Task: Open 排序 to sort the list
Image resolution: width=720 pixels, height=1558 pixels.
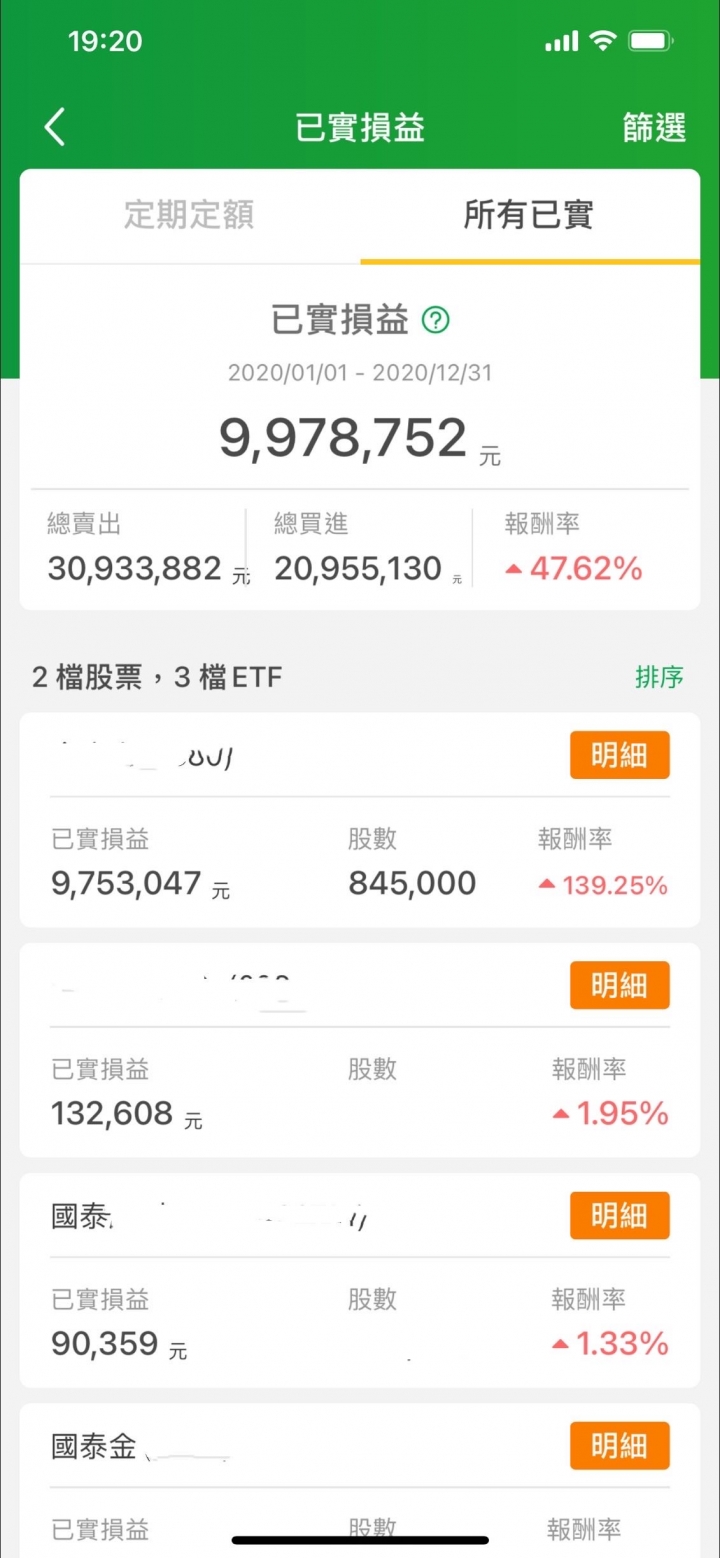Action: point(659,677)
